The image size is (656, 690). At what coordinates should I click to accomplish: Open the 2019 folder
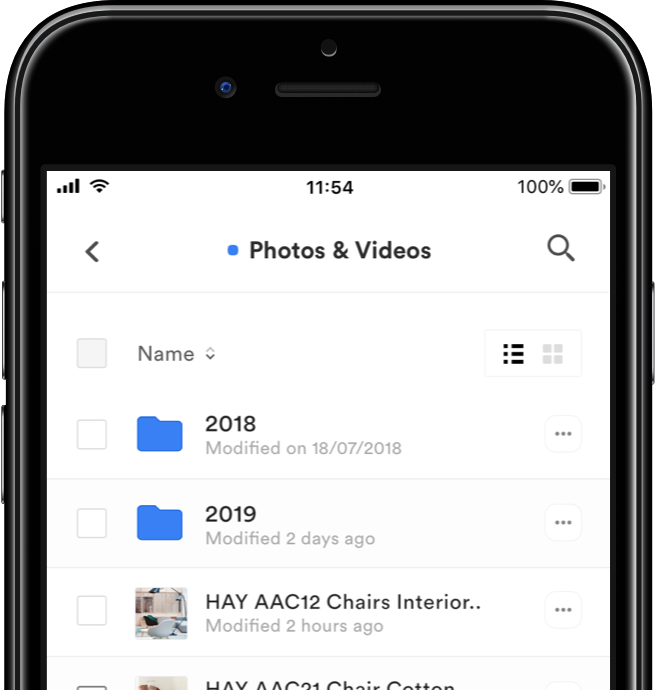click(230, 514)
